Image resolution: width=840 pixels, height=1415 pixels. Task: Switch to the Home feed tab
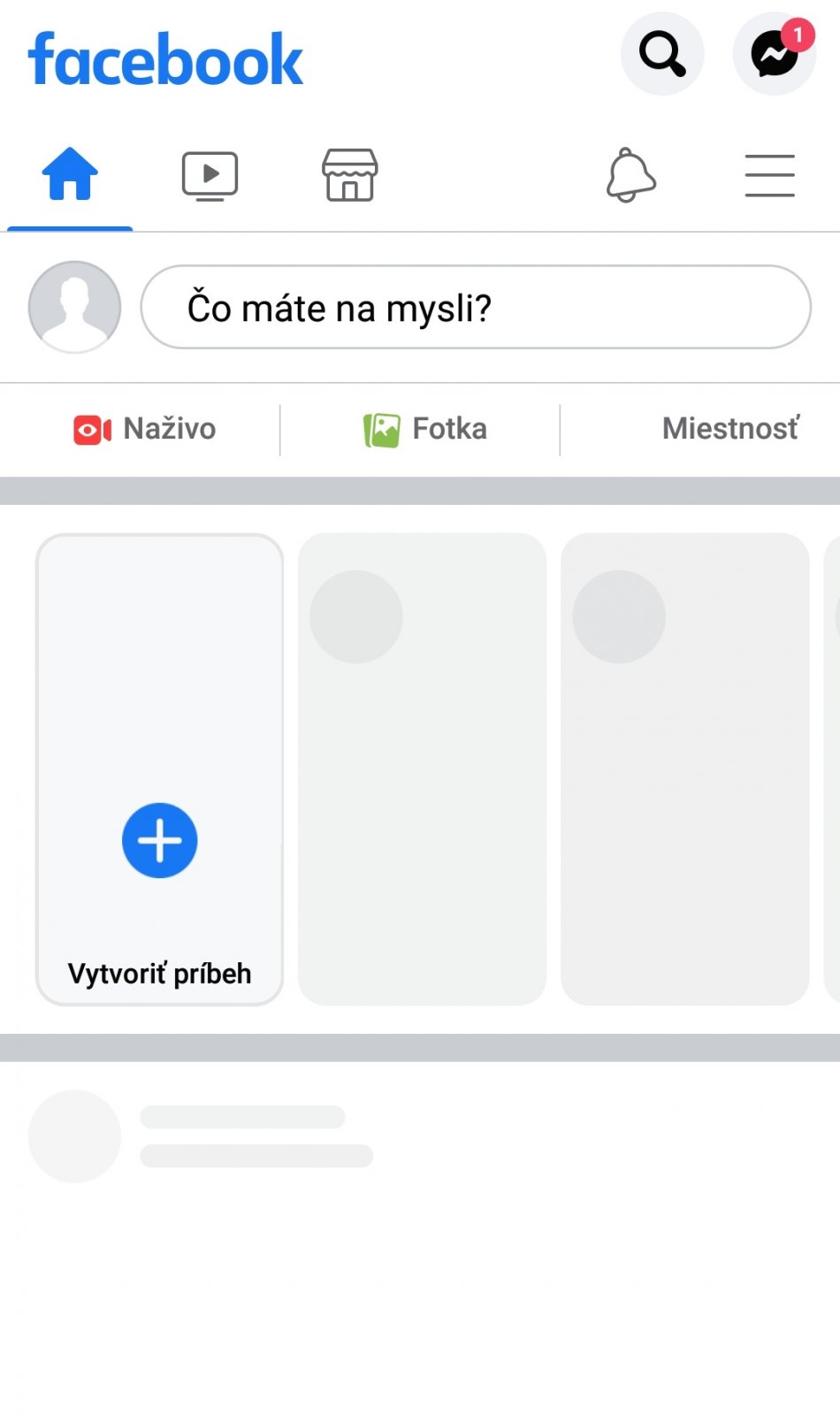pyautogui.click(x=70, y=174)
